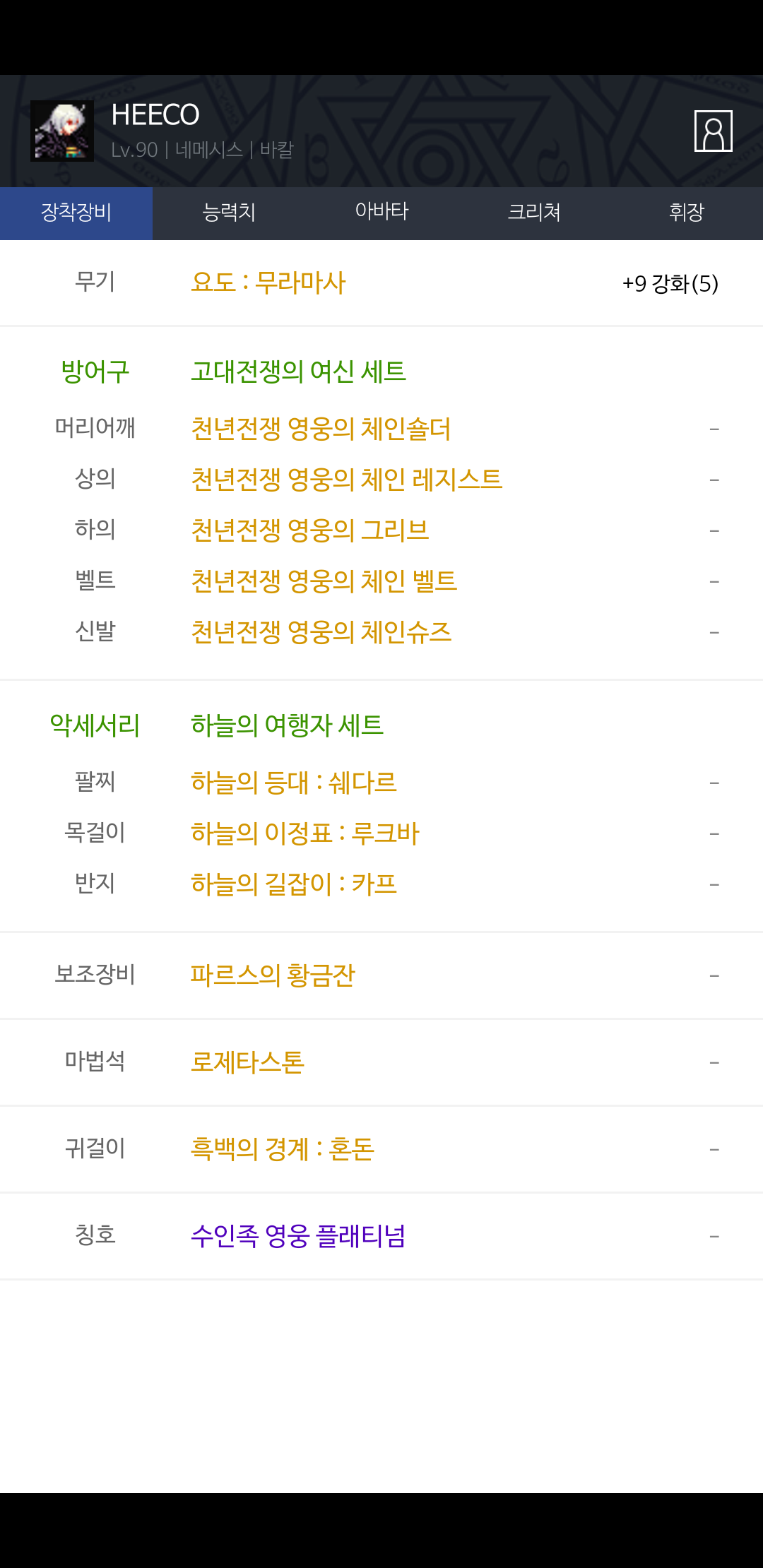This screenshot has width=763, height=1568.
Task: View 천년전쟁 영웅의 체인숄더 details
Action: pyautogui.click(x=321, y=429)
